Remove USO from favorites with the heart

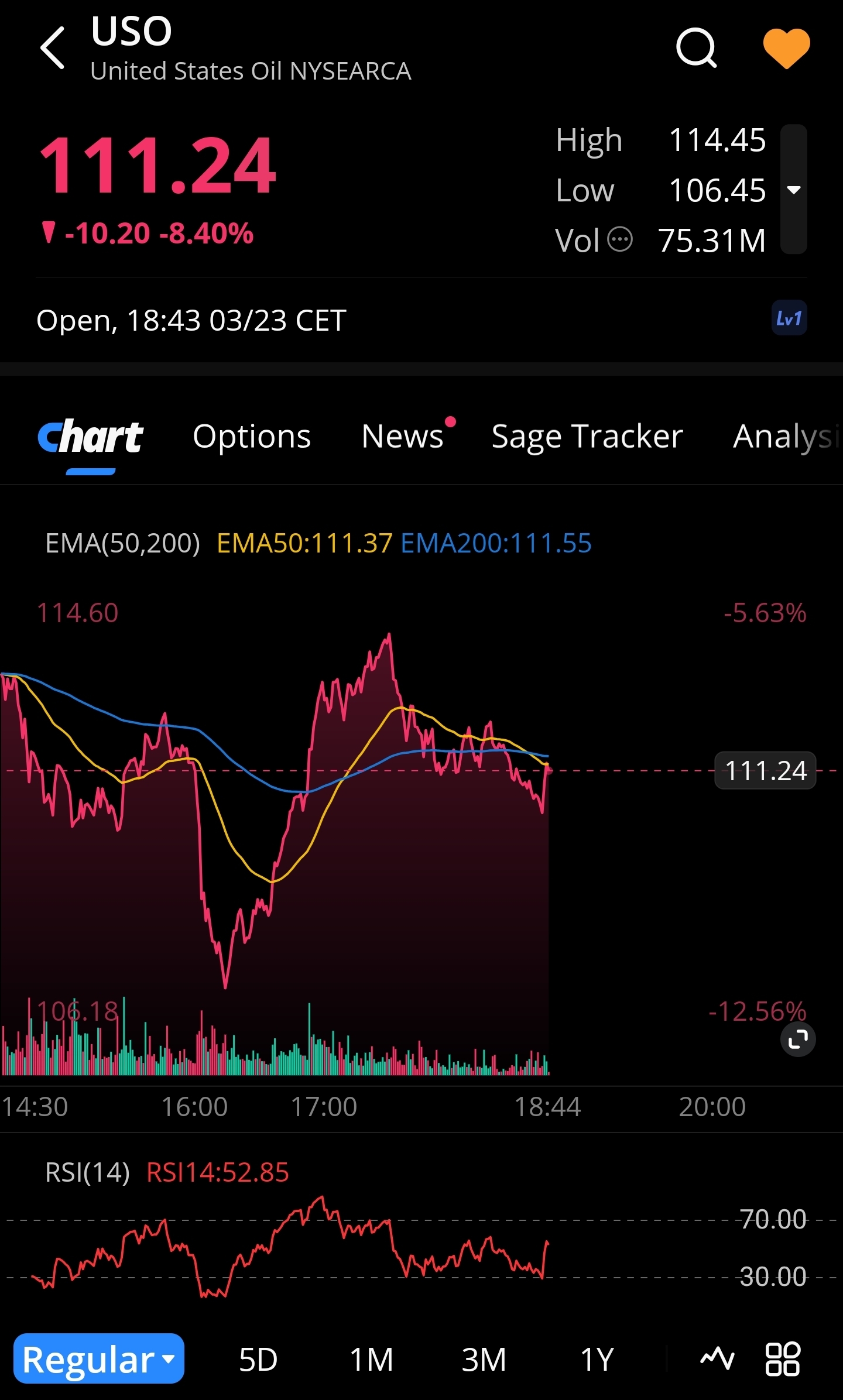tap(786, 48)
